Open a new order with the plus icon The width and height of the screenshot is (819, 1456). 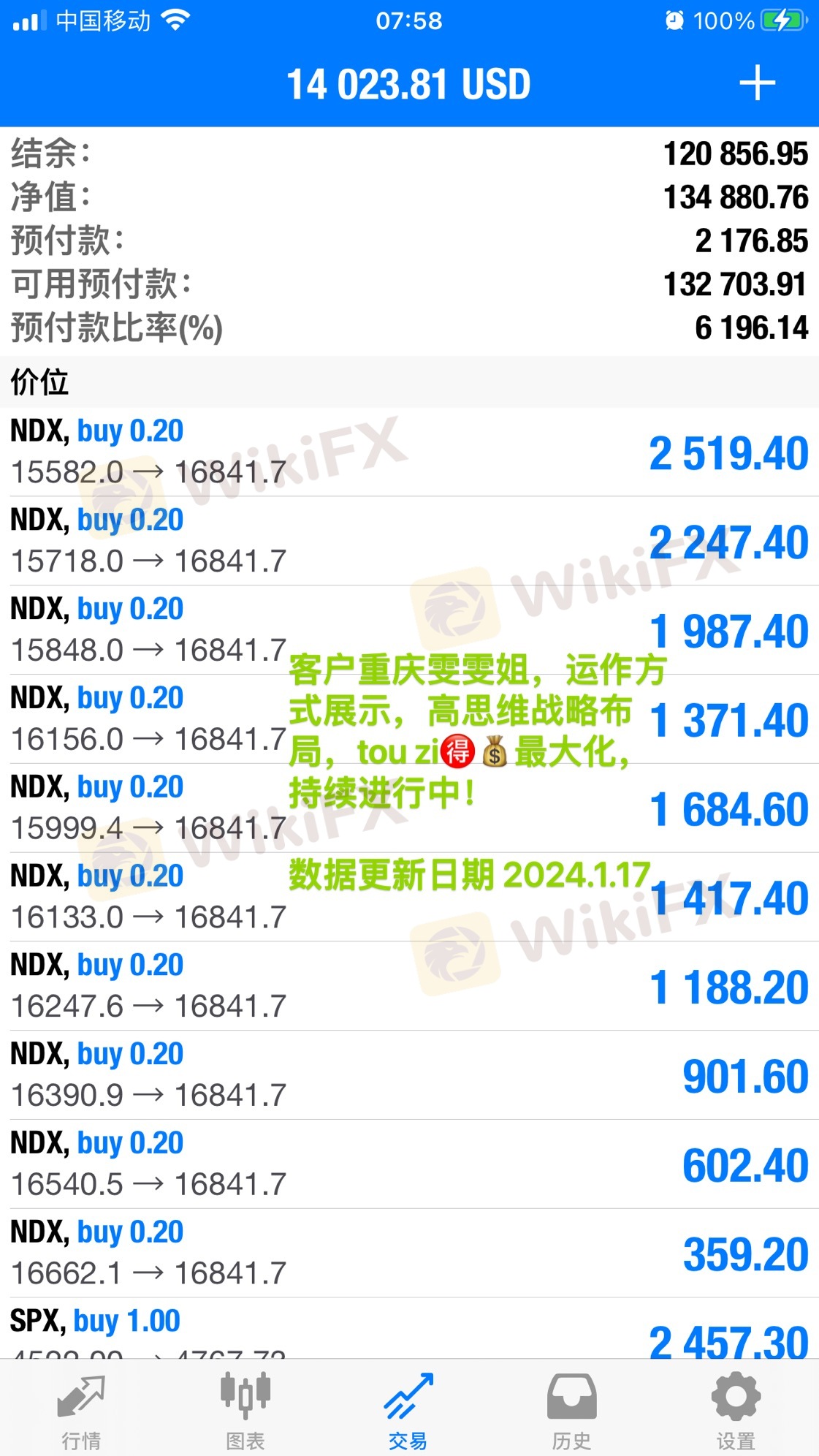point(757,83)
